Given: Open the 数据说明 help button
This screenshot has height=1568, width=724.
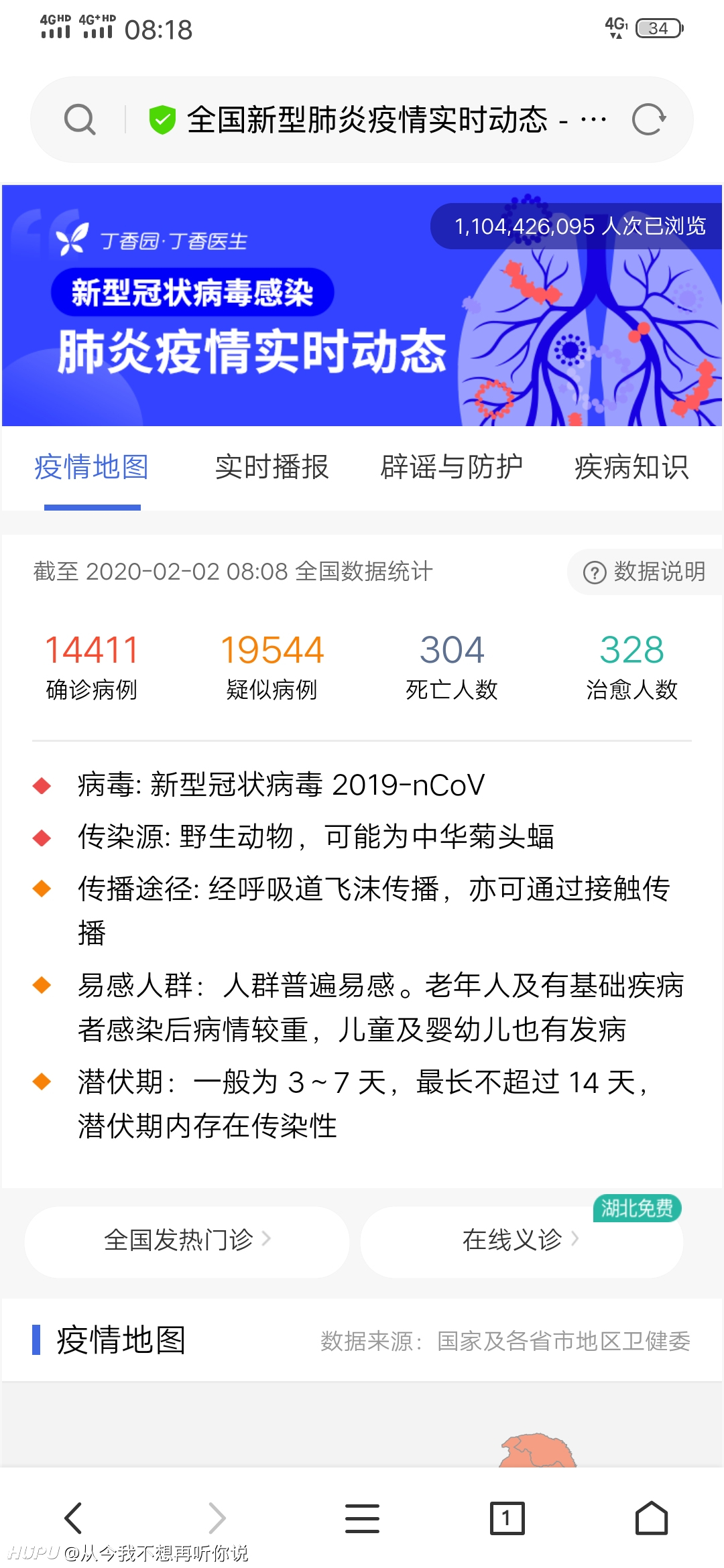Looking at the screenshot, I should point(645,572).
